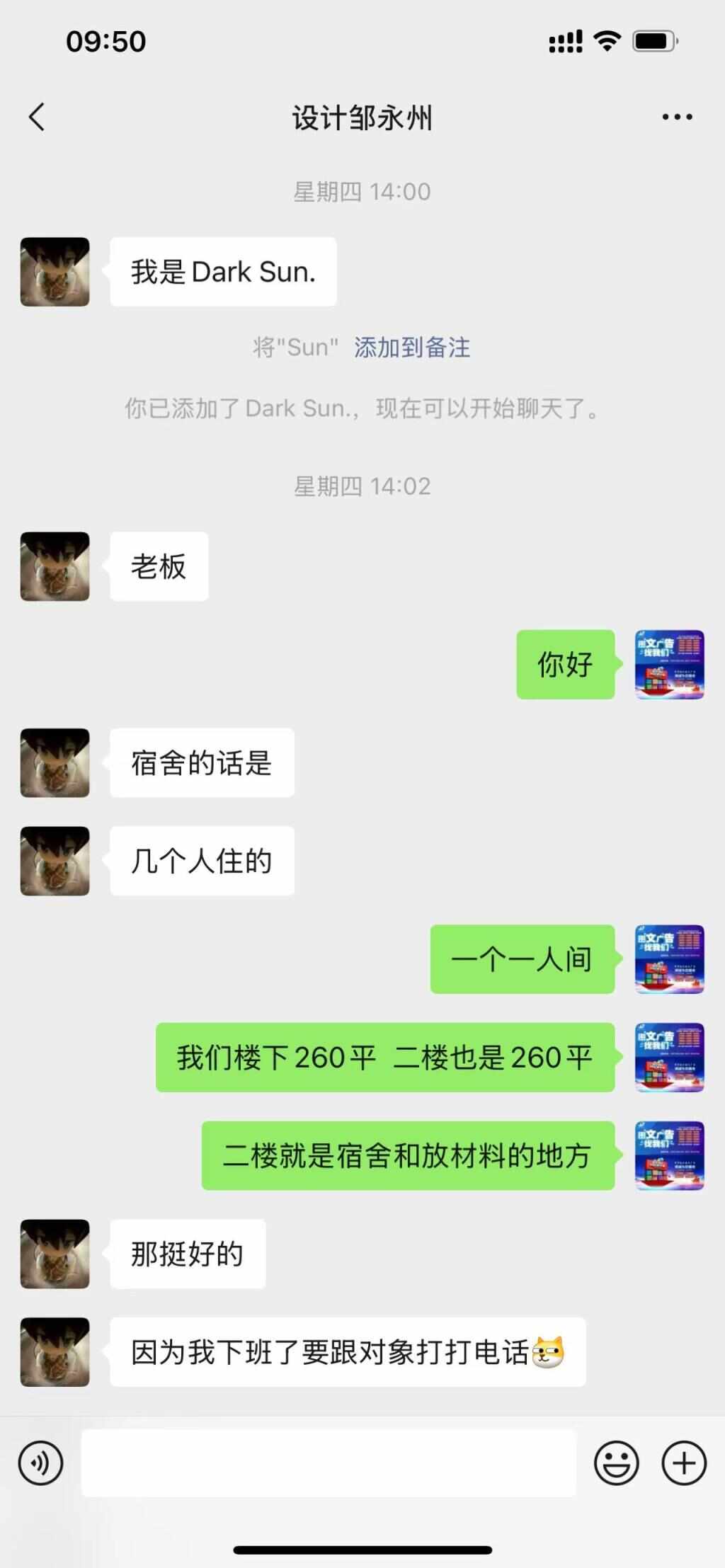
Task: Open the plus attachments menu
Action: tap(683, 1463)
